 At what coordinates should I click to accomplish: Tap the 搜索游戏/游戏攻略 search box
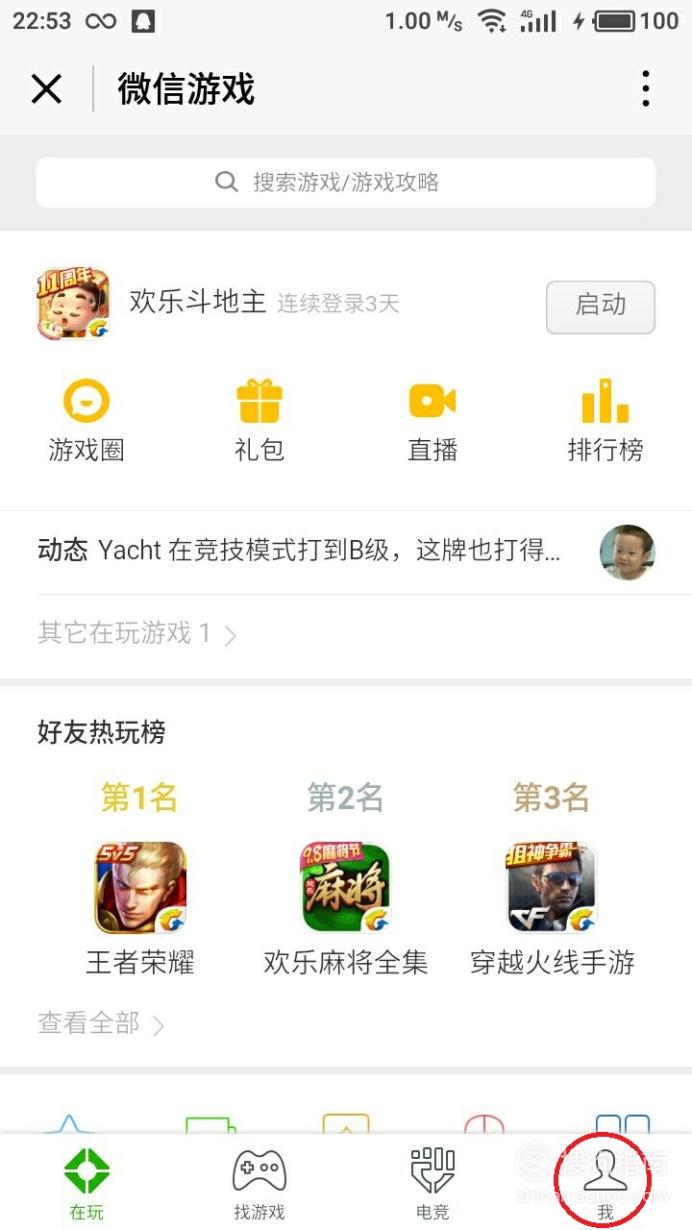346,182
